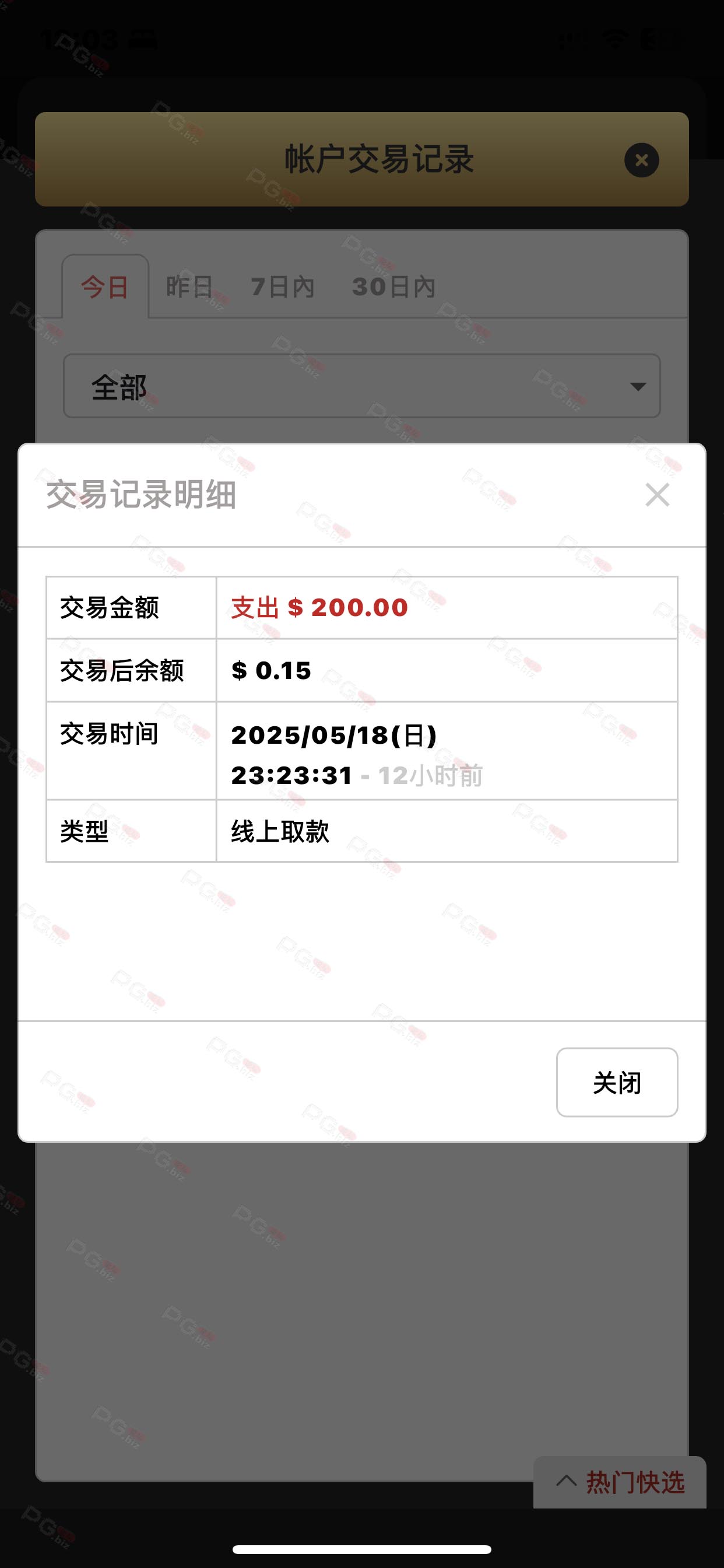Open the 全部 type dropdown
724x1568 pixels.
click(362, 386)
